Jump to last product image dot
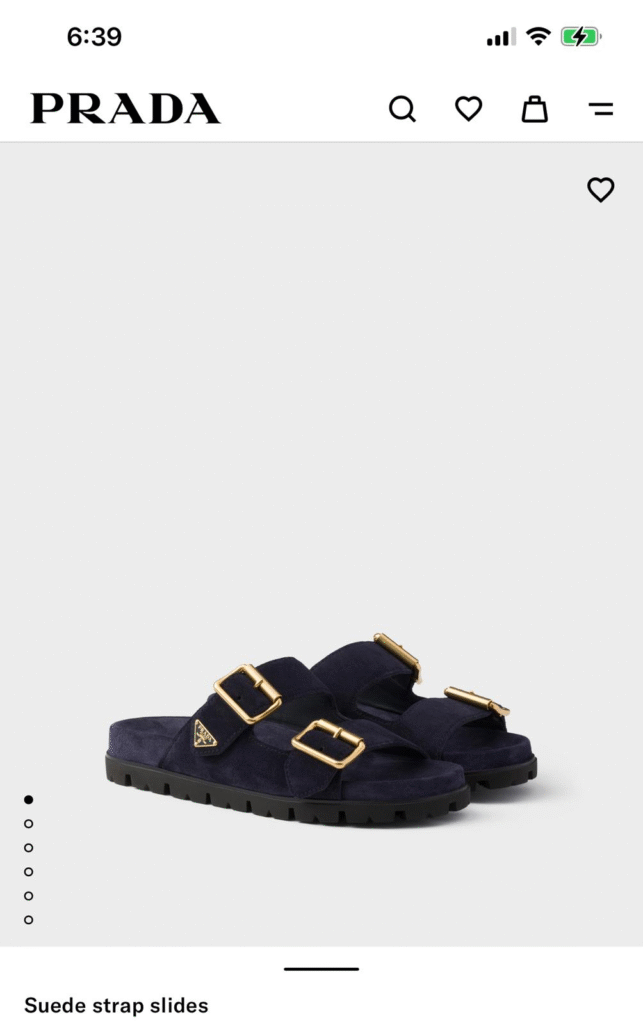The height and width of the screenshot is (1024, 643). click(x=28, y=920)
